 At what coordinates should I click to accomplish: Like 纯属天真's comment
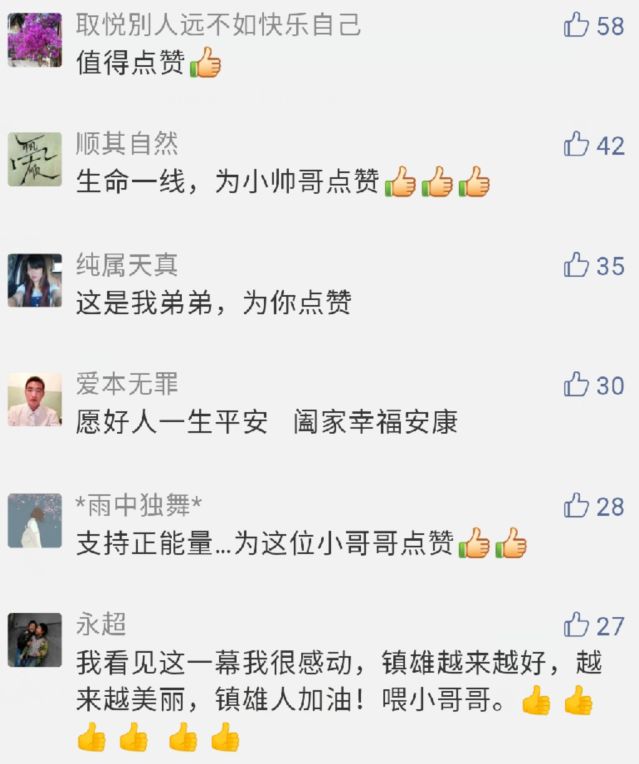(x=577, y=265)
